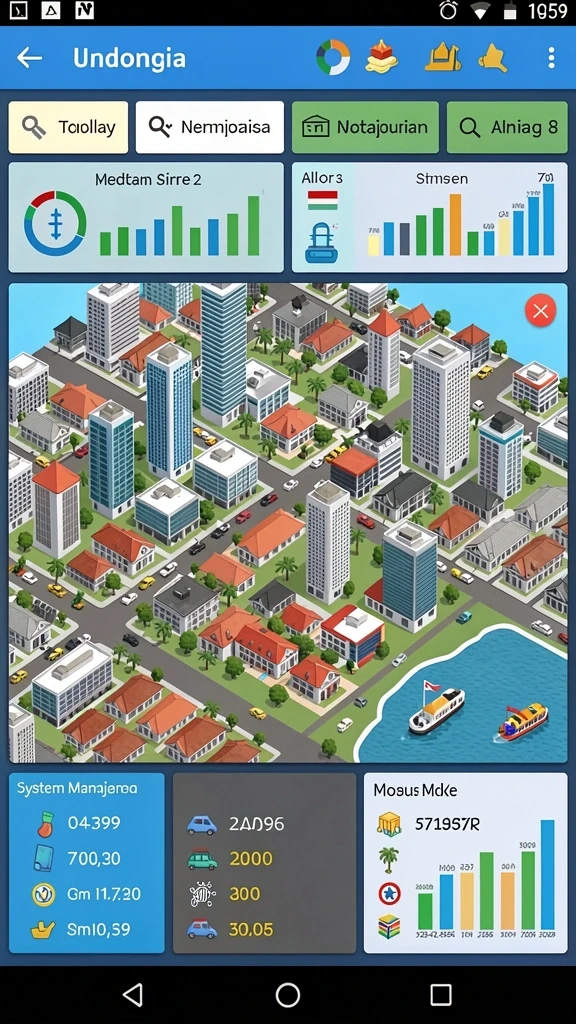Viewport: 576px width, 1024px height.
Task: Open the Notajourian button
Action: pos(365,127)
